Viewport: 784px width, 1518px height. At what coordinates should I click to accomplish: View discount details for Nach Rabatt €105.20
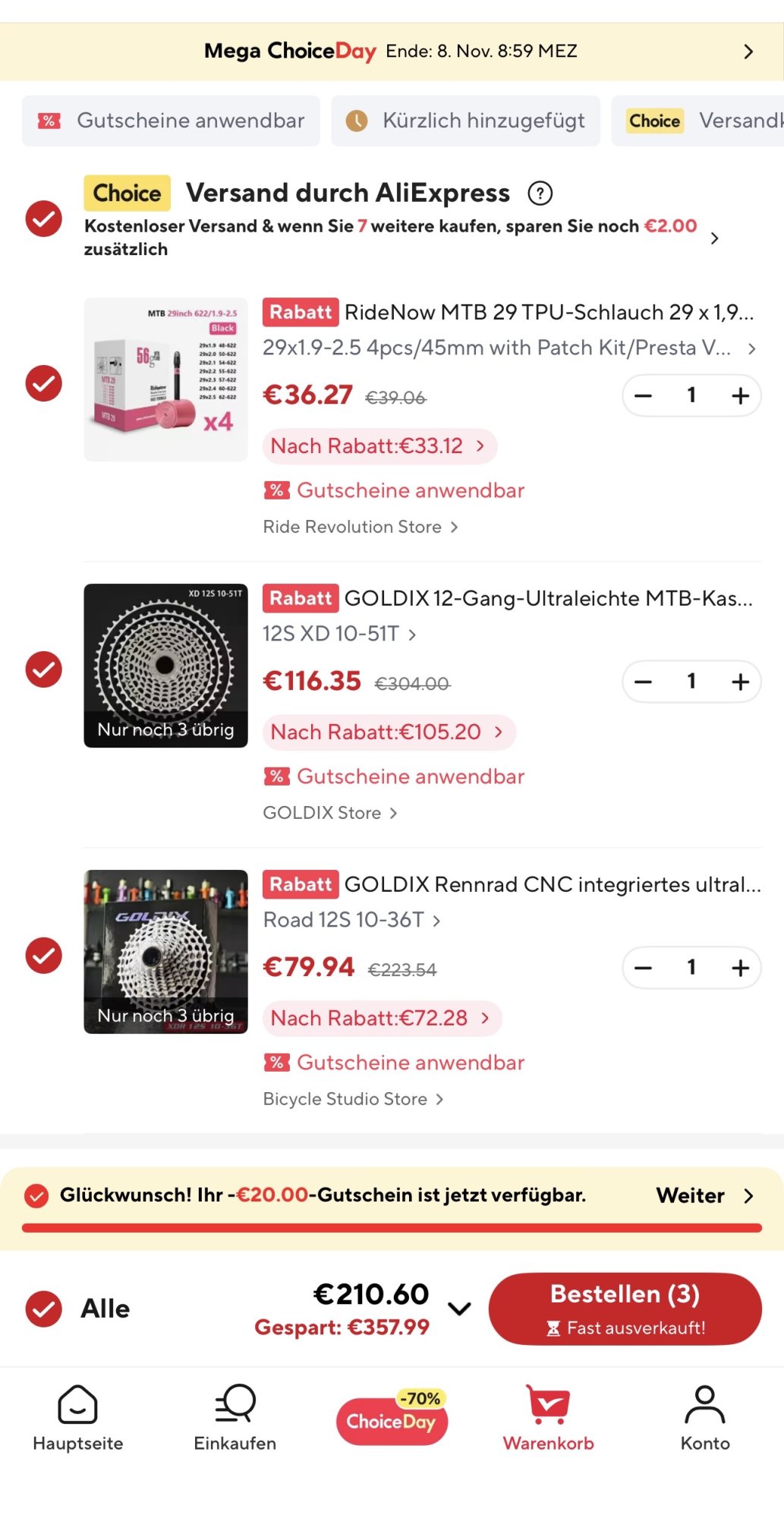coord(387,732)
